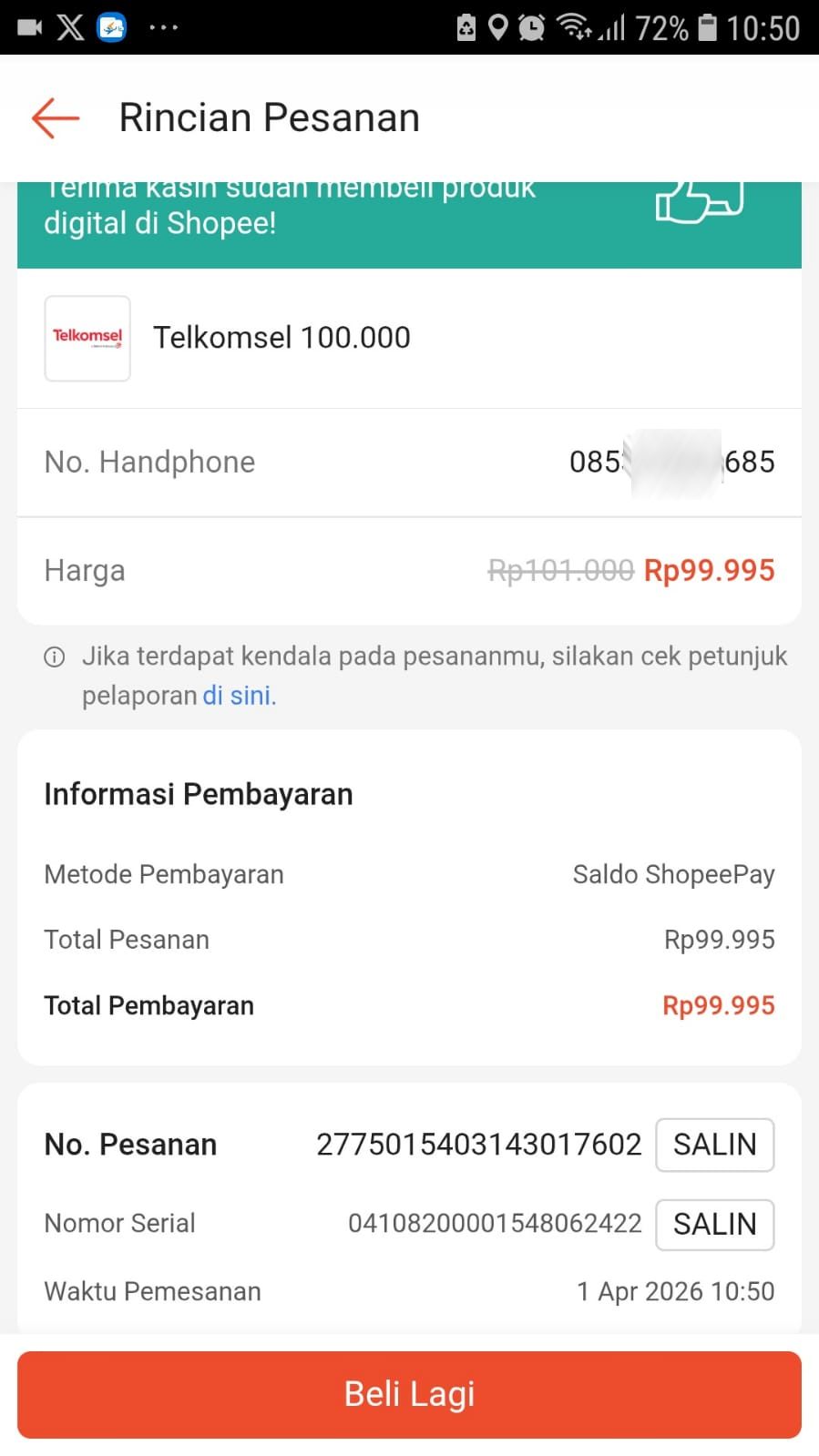Go back from Rincian Pesanan

coord(56,118)
